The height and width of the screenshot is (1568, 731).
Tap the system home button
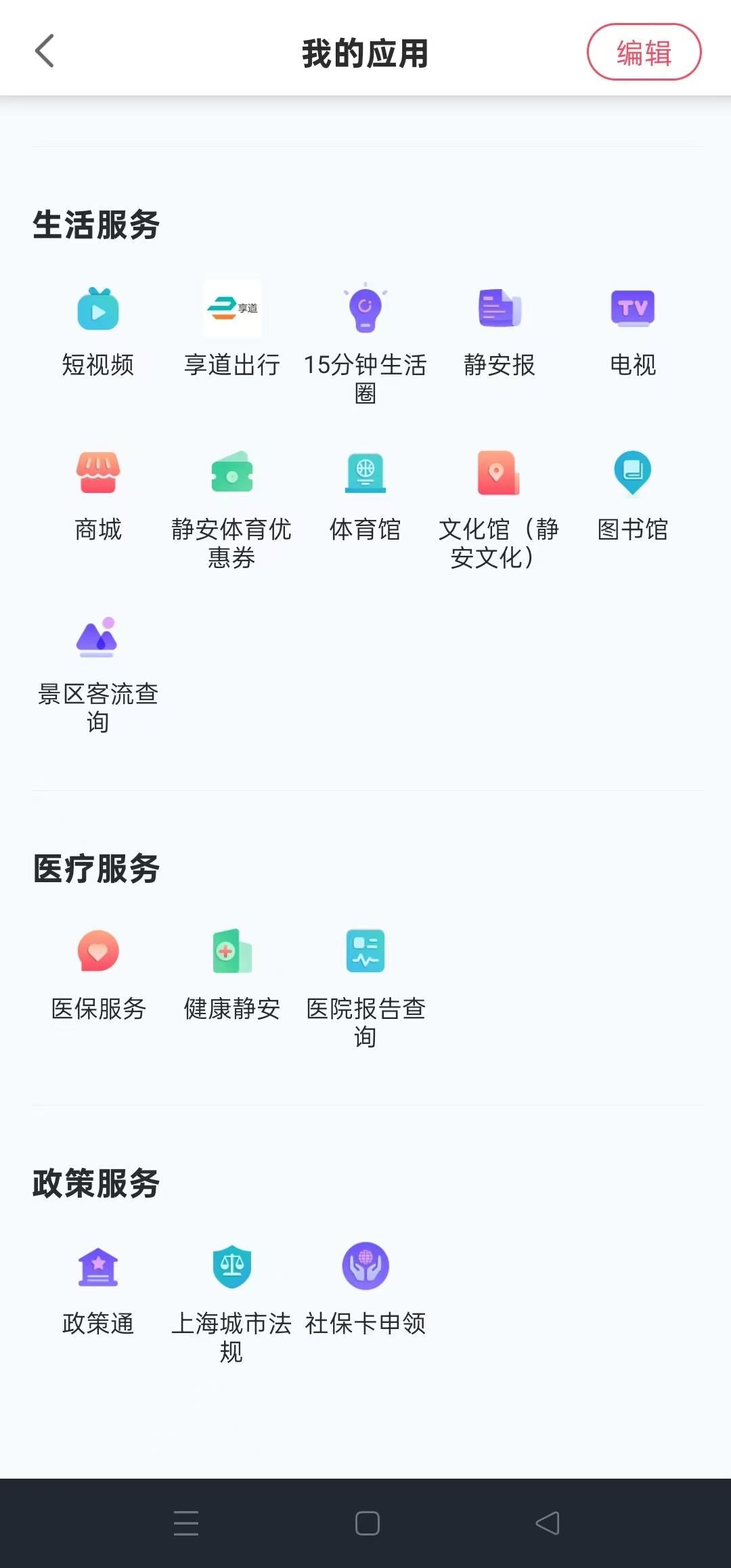367,1523
